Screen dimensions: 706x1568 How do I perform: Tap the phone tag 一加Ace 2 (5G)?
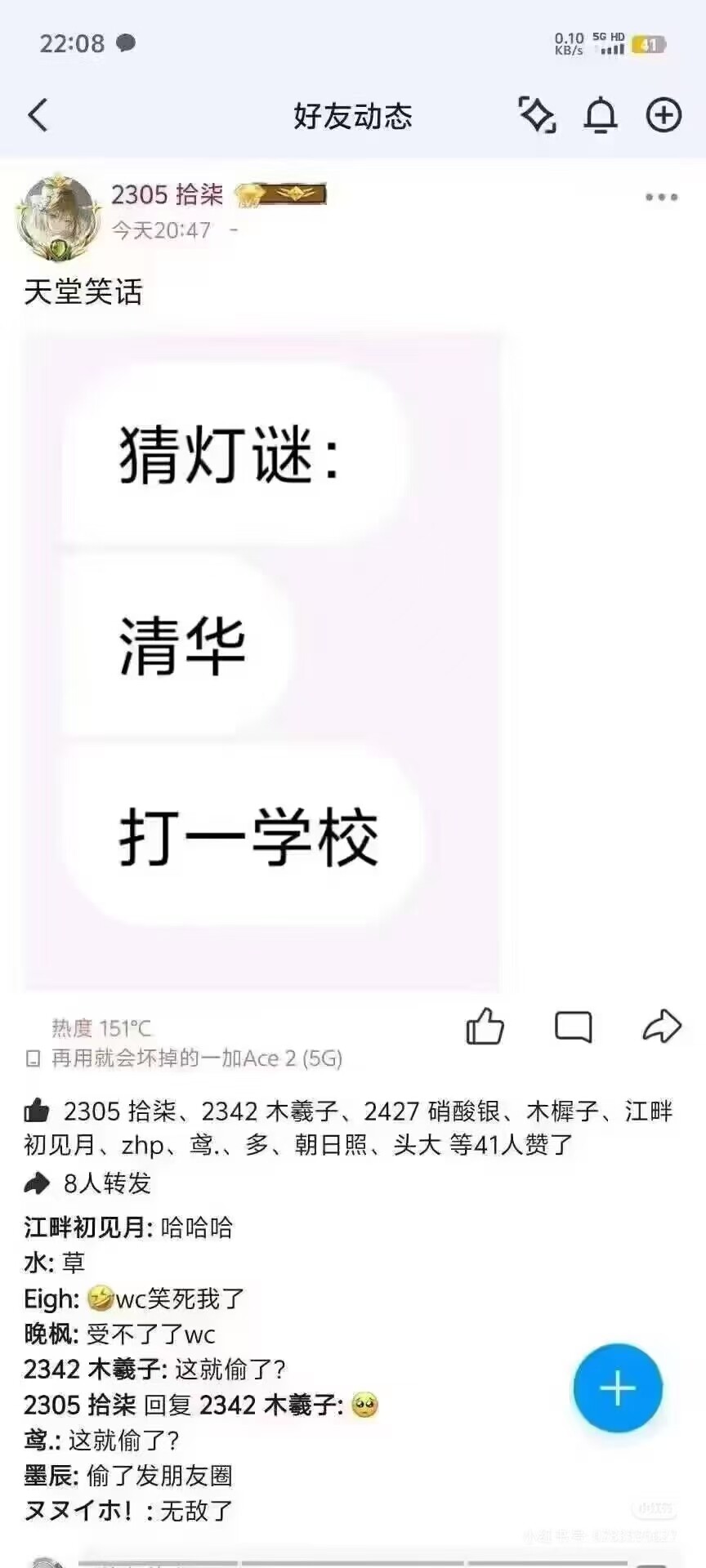(x=185, y=1058)
